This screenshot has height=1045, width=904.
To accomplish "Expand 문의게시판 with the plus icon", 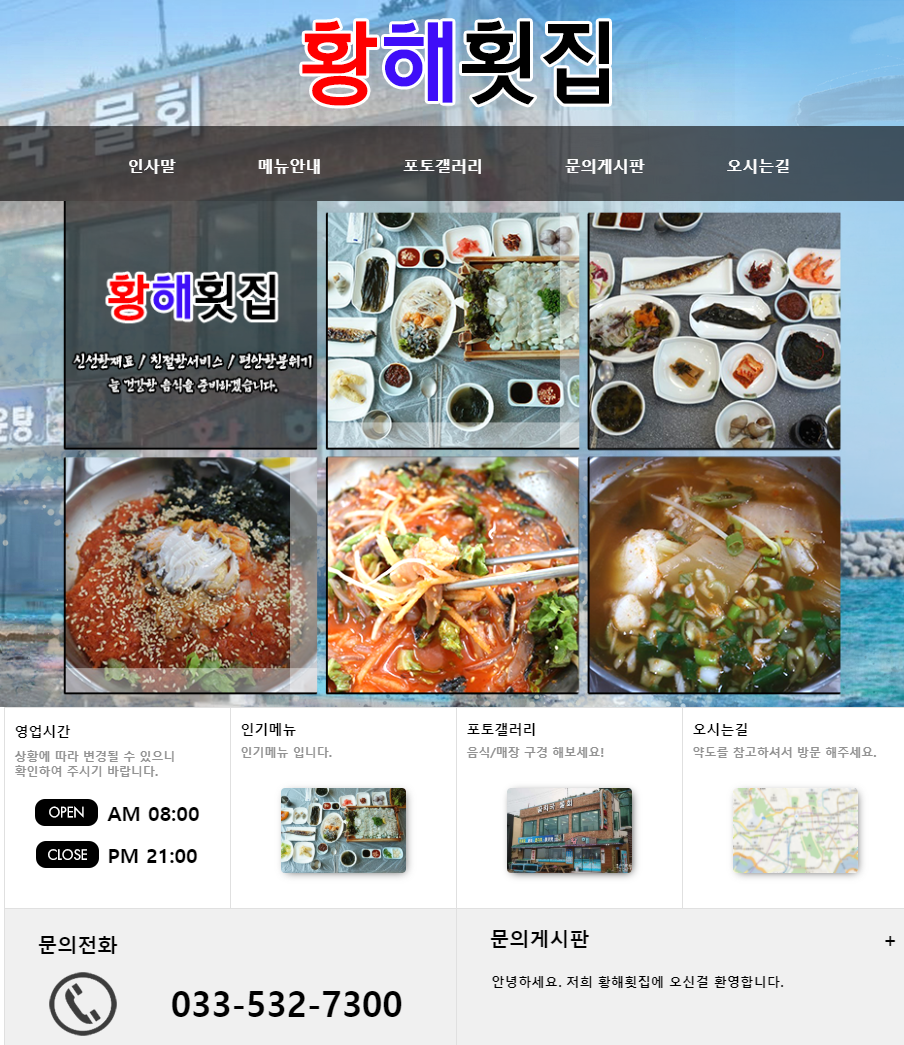I will tap(890, 941).
